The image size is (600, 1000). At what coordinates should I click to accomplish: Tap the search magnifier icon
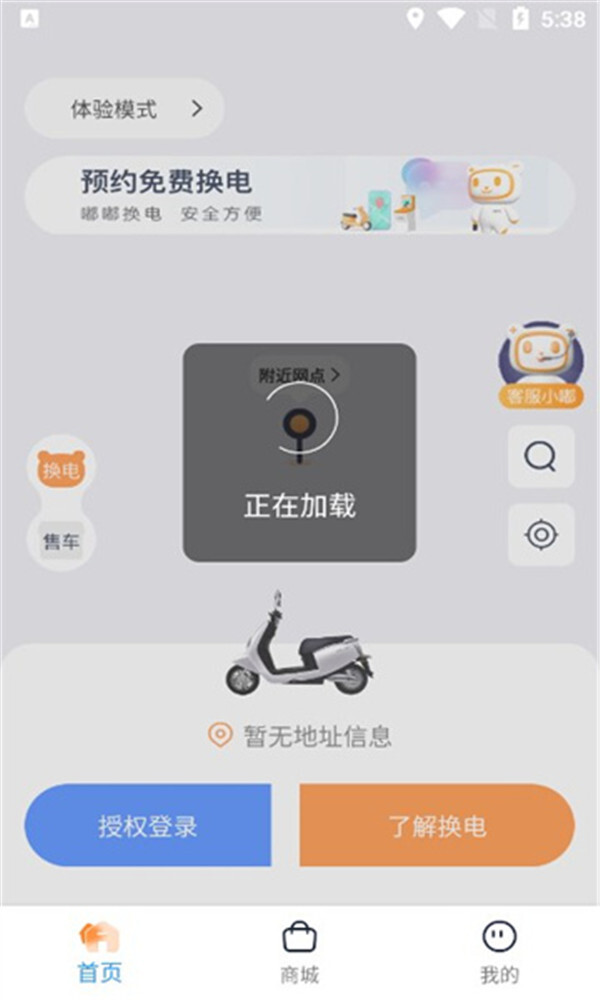(x=540, y=457)
